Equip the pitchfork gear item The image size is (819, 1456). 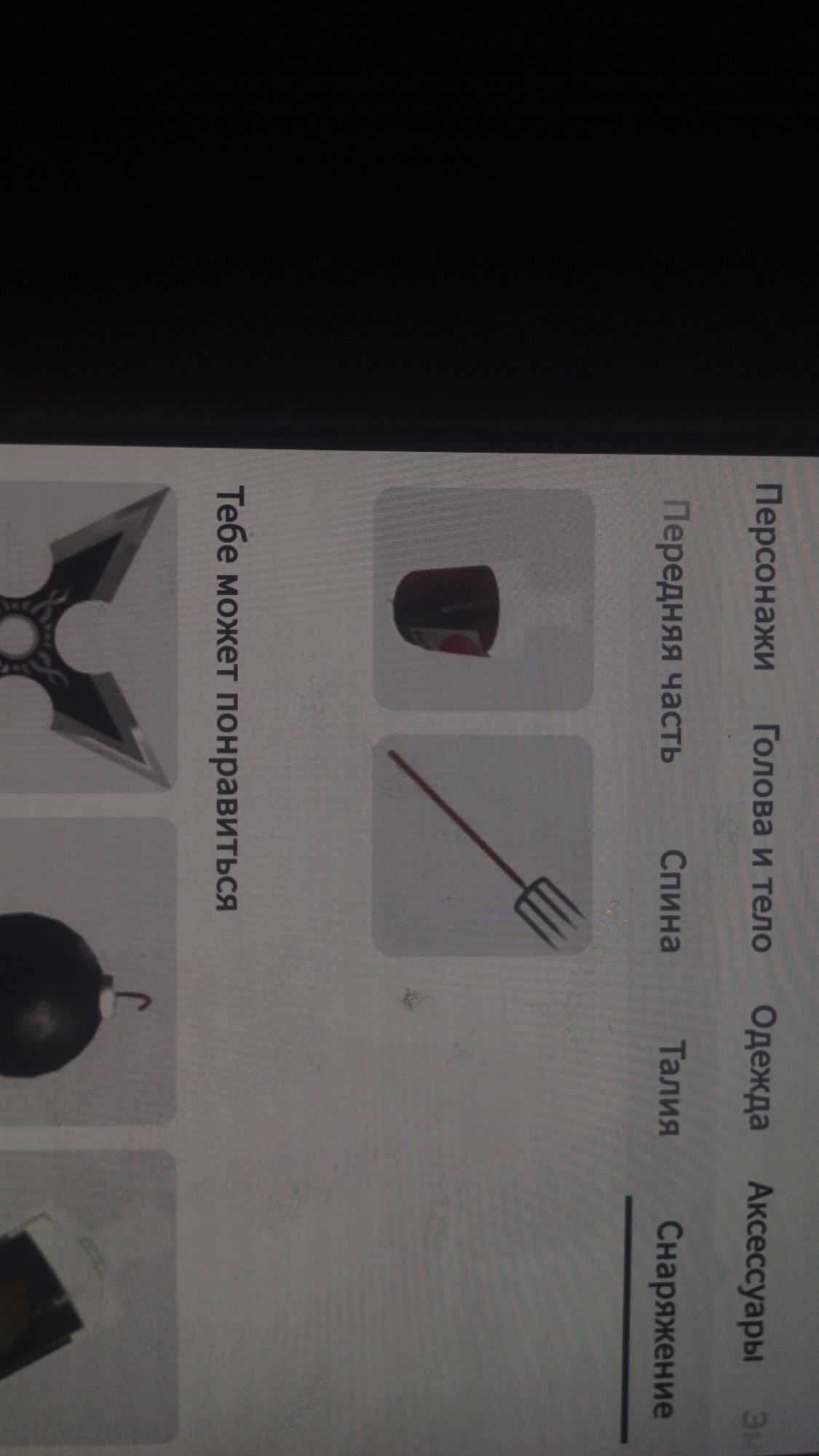(x=483, y=844)
